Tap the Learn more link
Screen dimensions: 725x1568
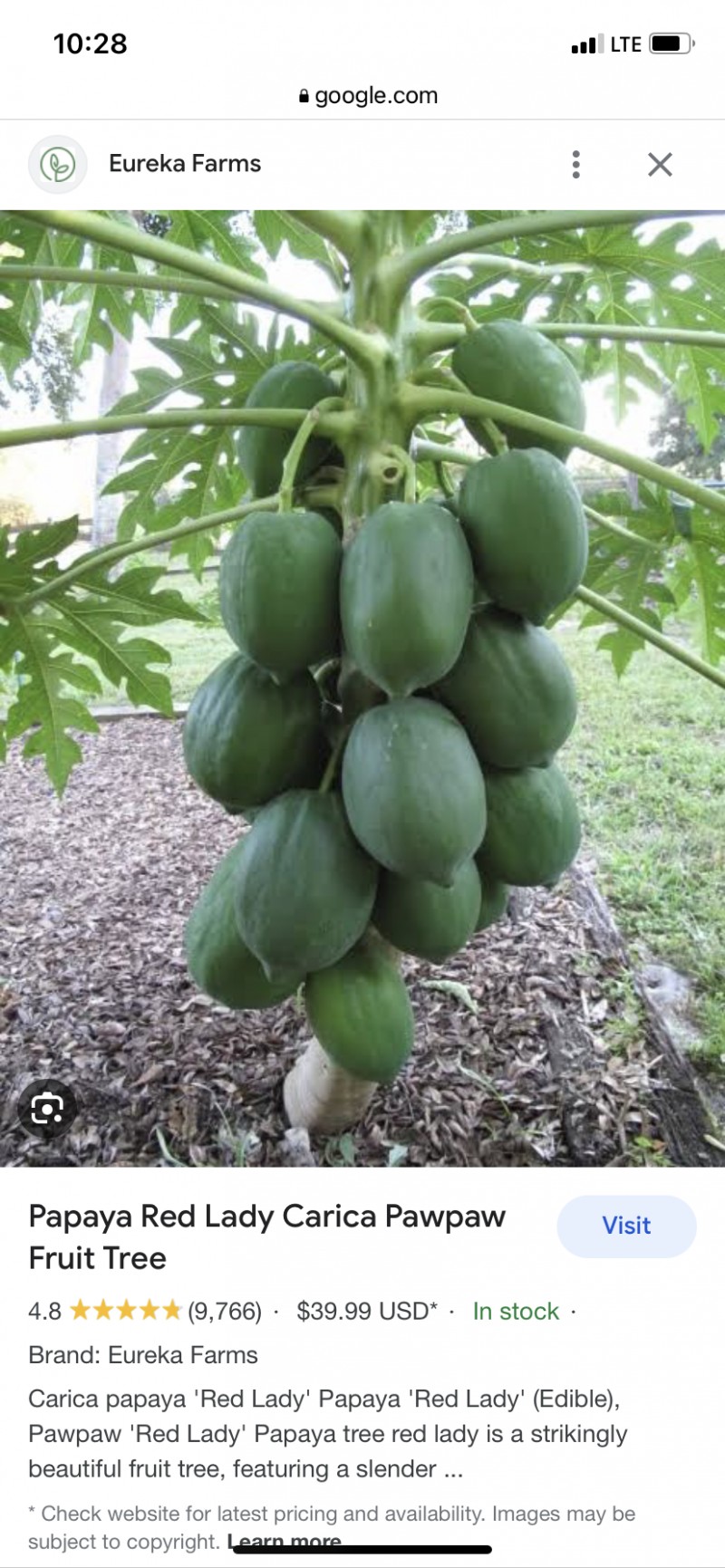[x=284, y=1542]
